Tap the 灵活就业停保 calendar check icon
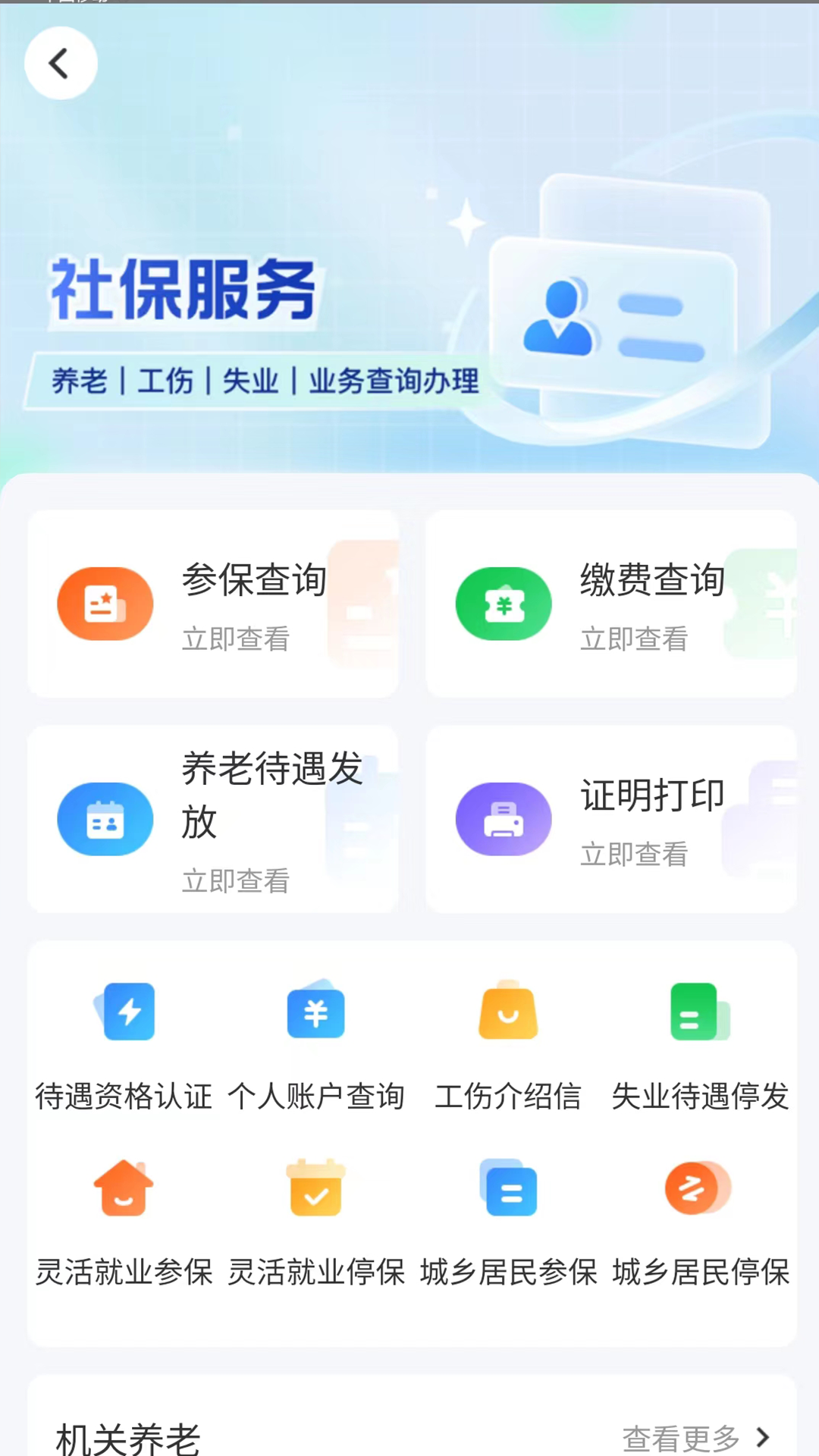 click(315, 1188)
